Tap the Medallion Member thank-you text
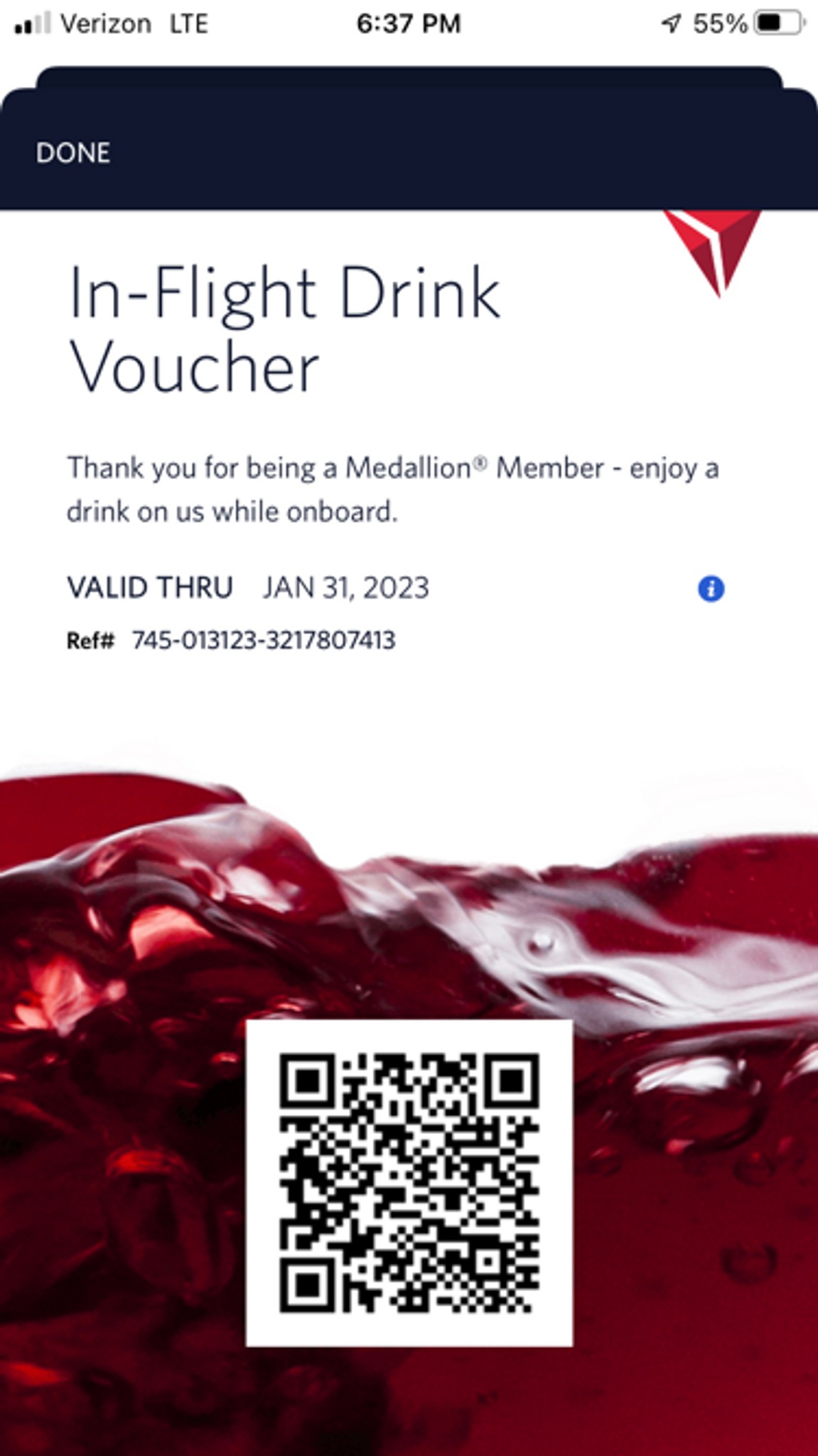 391,487
